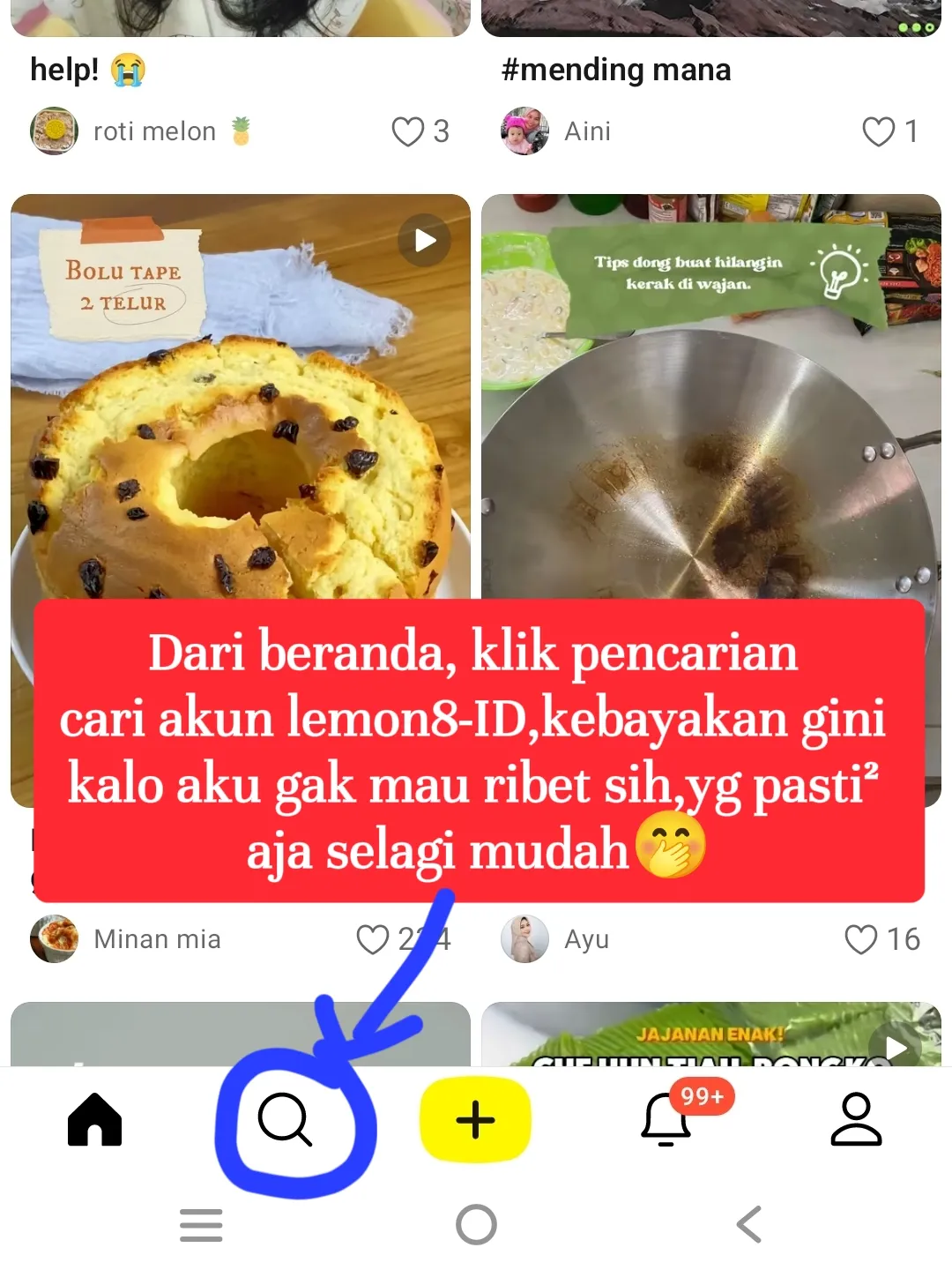Switch to the profile tab
Screen dimensions: 952x1270
point(856,1119)
